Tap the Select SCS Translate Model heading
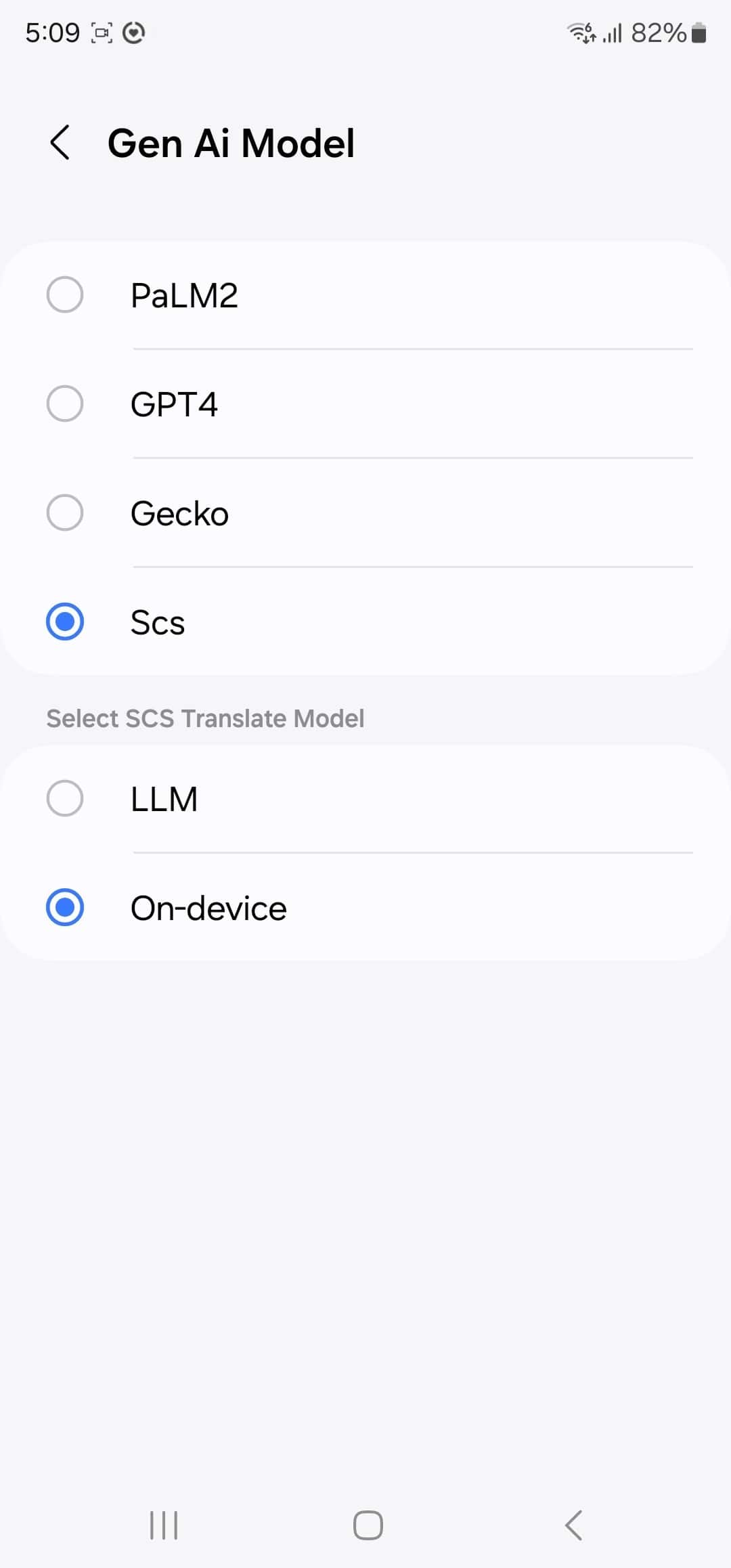Viewport: 731px width, 1568px height. point(205,718)
